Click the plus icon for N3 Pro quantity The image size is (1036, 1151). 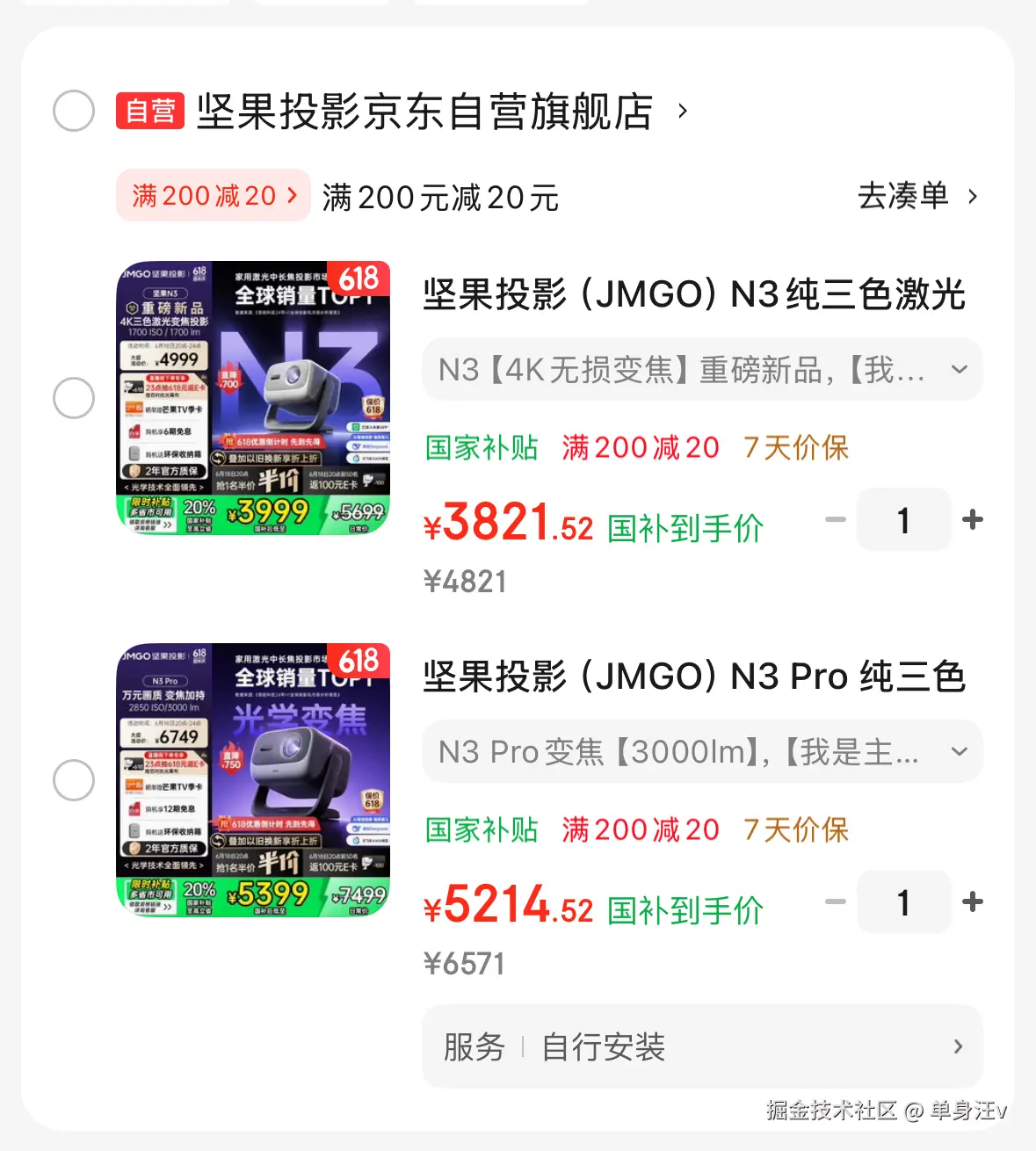972,901
